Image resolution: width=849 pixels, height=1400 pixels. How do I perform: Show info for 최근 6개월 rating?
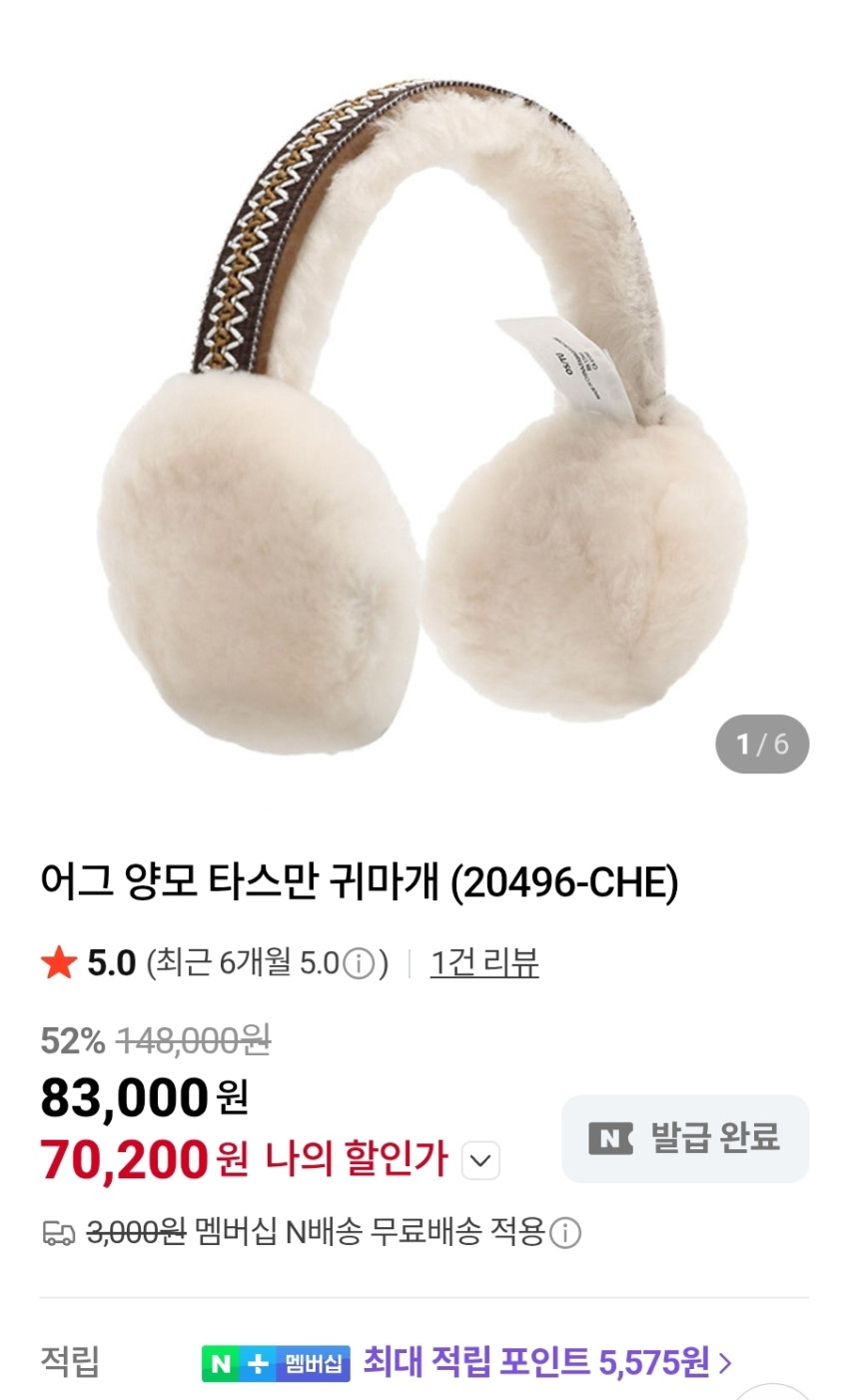358,964
